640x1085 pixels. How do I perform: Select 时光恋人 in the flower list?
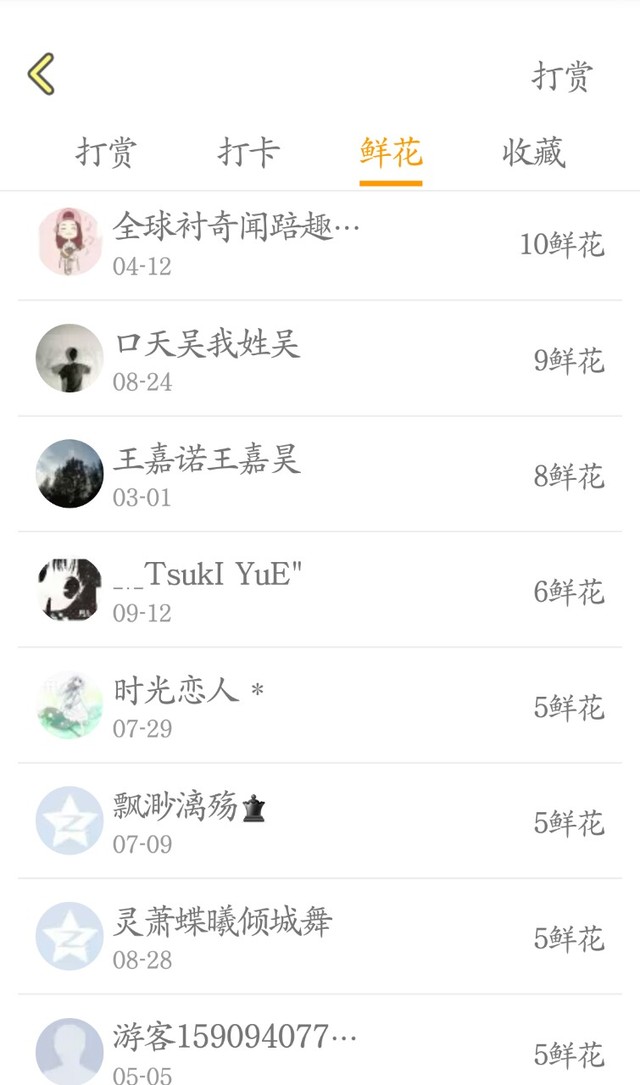click(x=320, y=706)
